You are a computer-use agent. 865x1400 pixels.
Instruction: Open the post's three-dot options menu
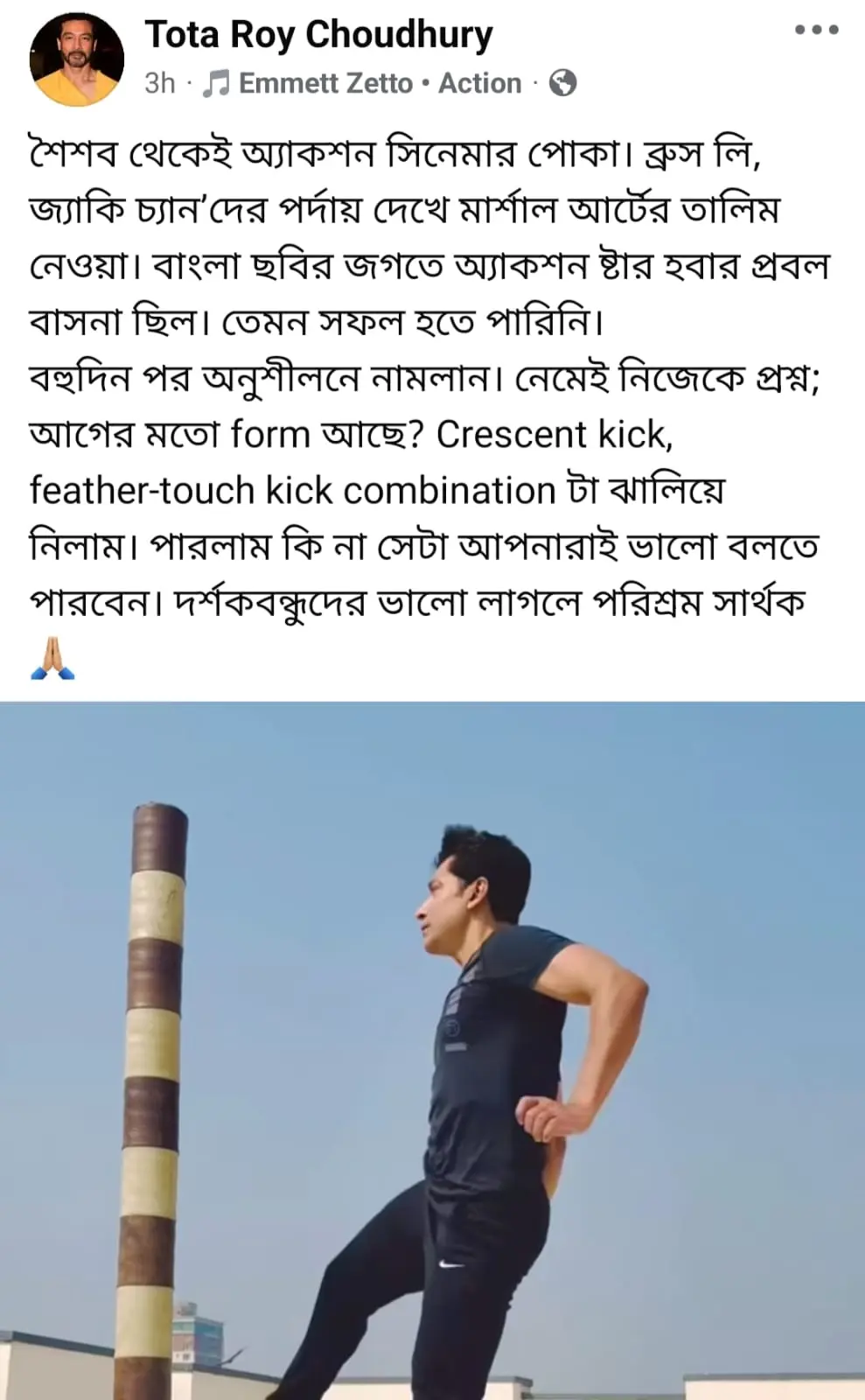[816, 30]
